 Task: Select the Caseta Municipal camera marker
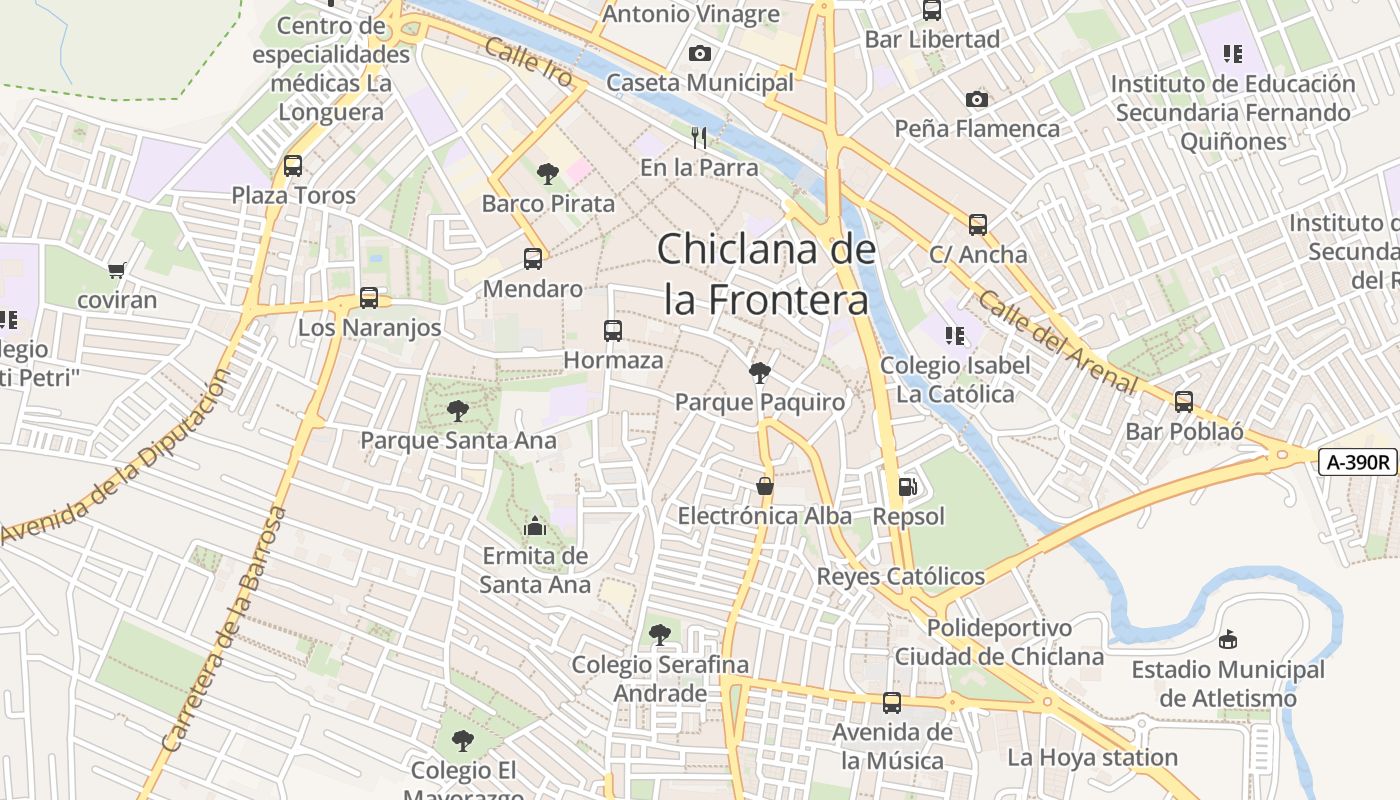click(700, 54)
